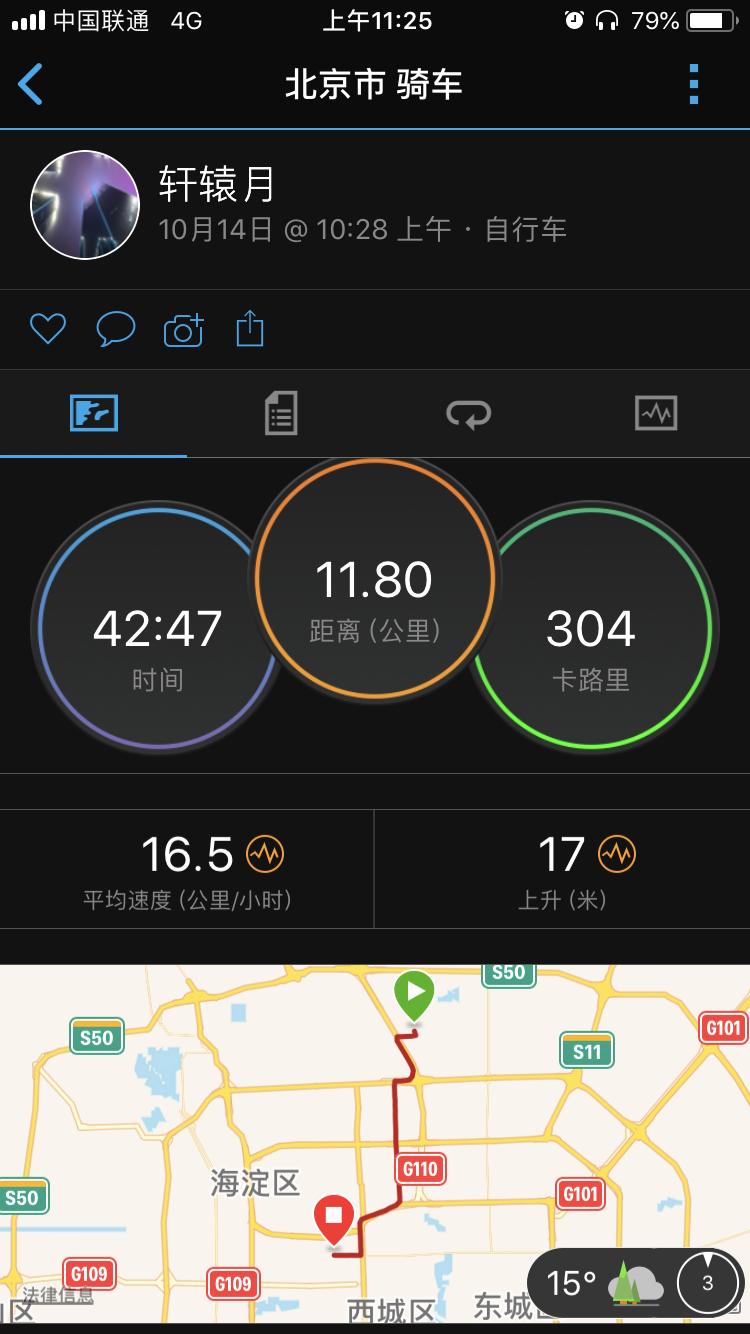Select the notes/details tab icon

point(280,413)
